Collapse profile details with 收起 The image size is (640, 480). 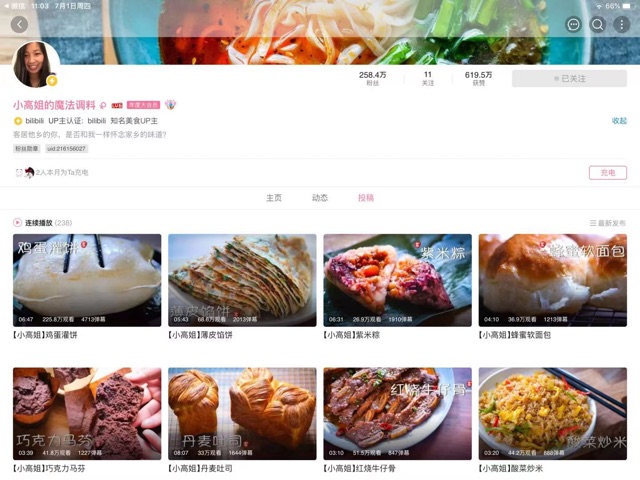point(619,120)
